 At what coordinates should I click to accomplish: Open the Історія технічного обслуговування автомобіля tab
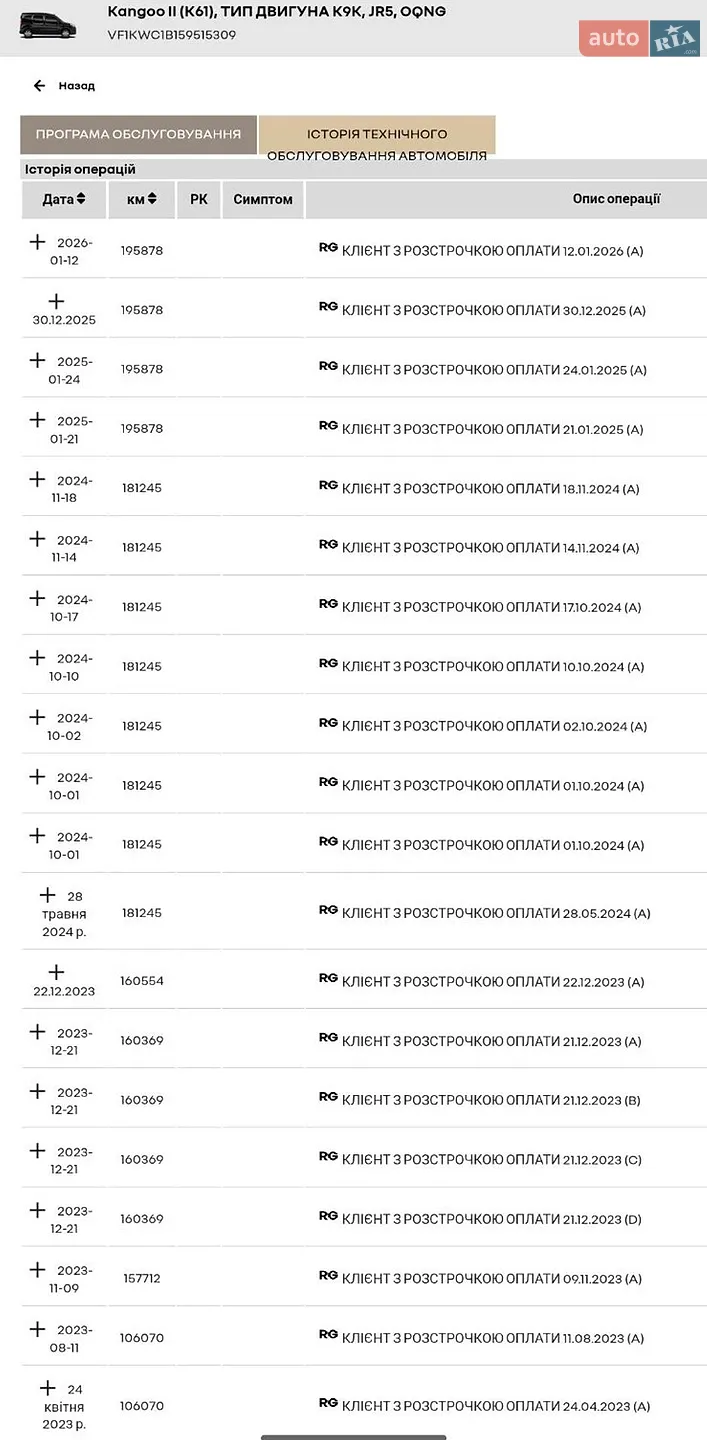377,138
